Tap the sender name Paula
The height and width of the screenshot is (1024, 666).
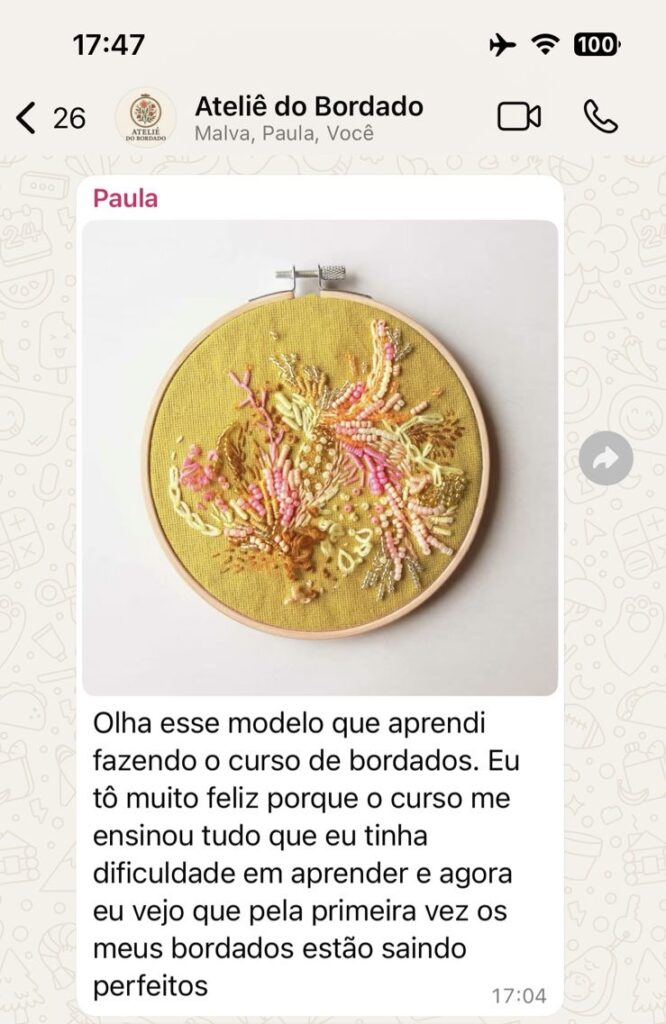(x=125, y=198)
